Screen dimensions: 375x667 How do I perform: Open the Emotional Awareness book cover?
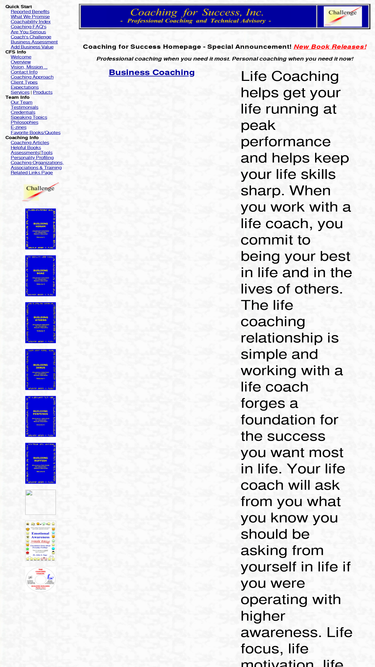pyautogui.click(x=40, y=541)
